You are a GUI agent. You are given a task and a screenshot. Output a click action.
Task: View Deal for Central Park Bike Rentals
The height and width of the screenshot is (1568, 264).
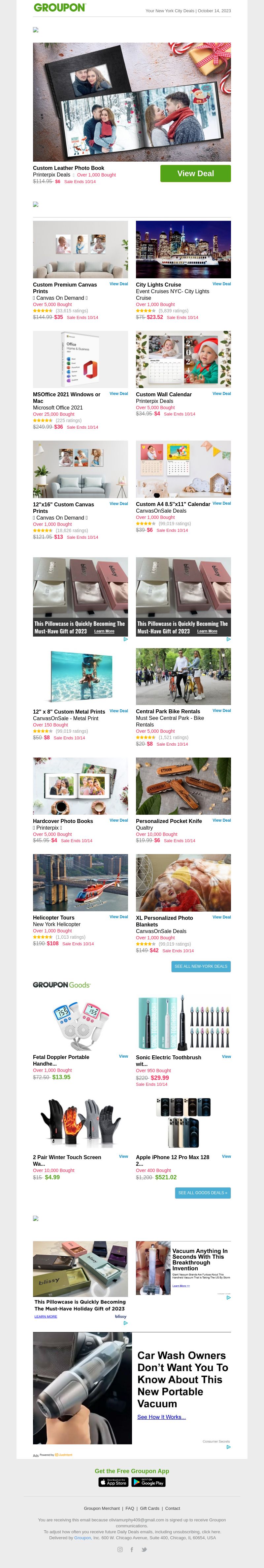coord(221,710)
